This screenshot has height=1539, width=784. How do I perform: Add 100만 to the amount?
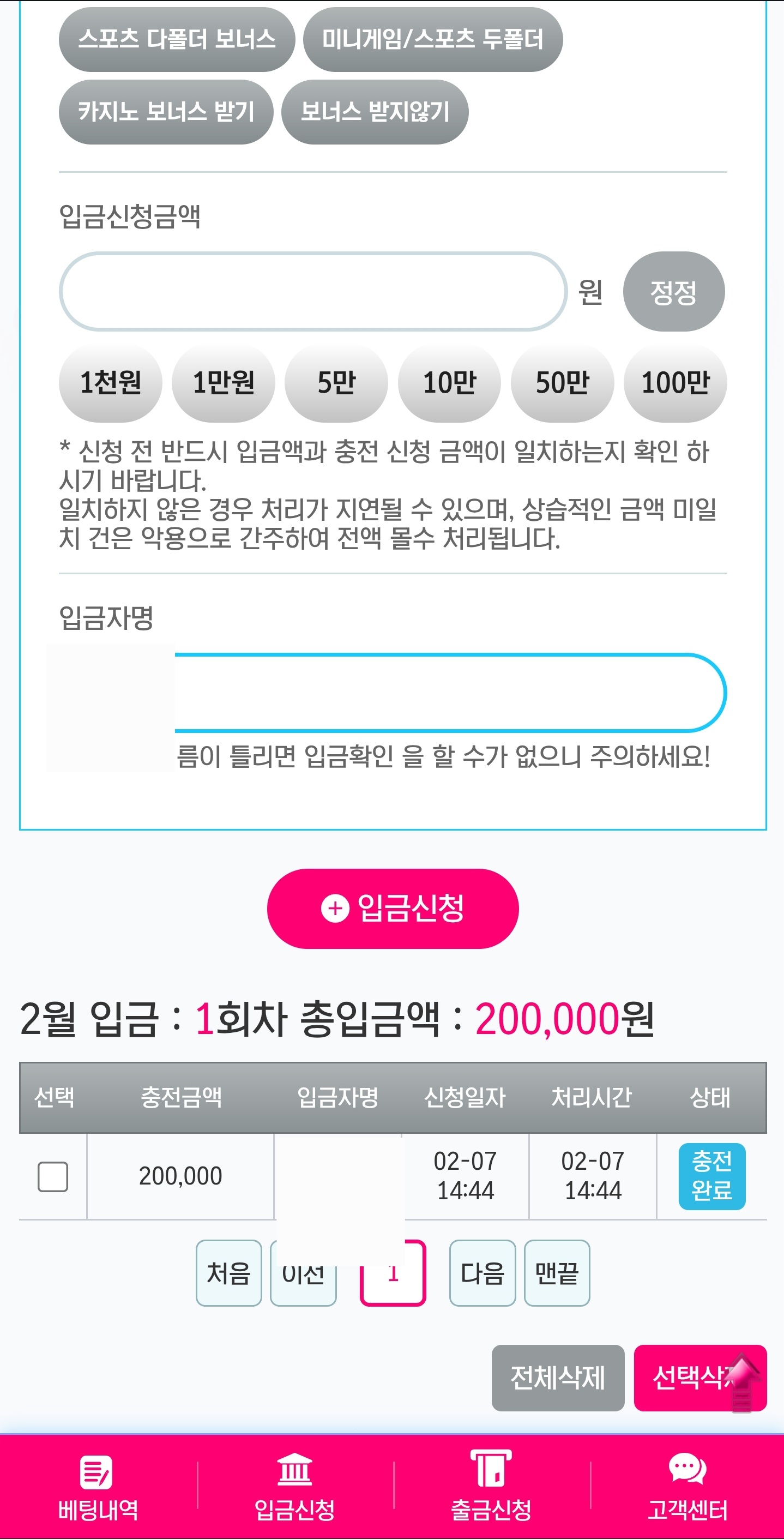[x=675, y=382]
